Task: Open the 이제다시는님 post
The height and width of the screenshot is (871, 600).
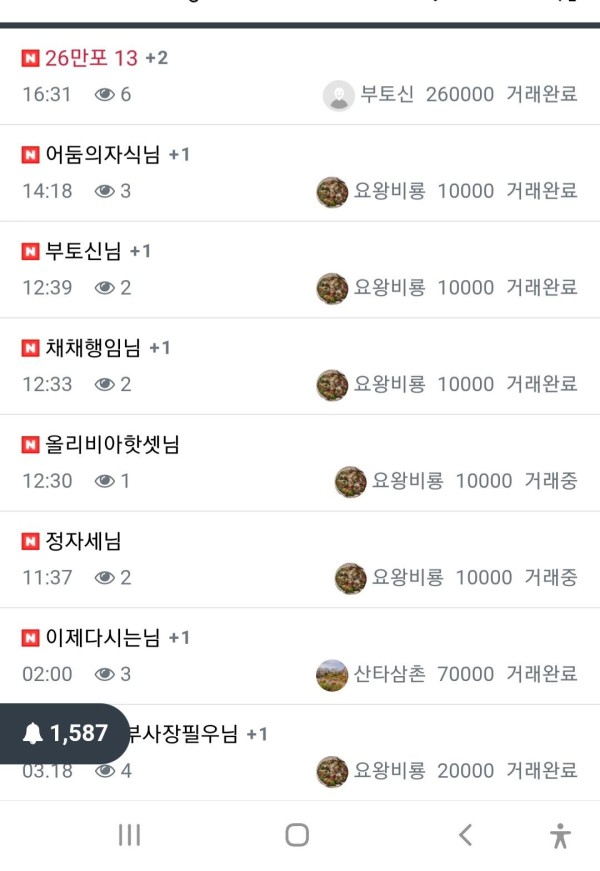Action: tap(103, 637)
